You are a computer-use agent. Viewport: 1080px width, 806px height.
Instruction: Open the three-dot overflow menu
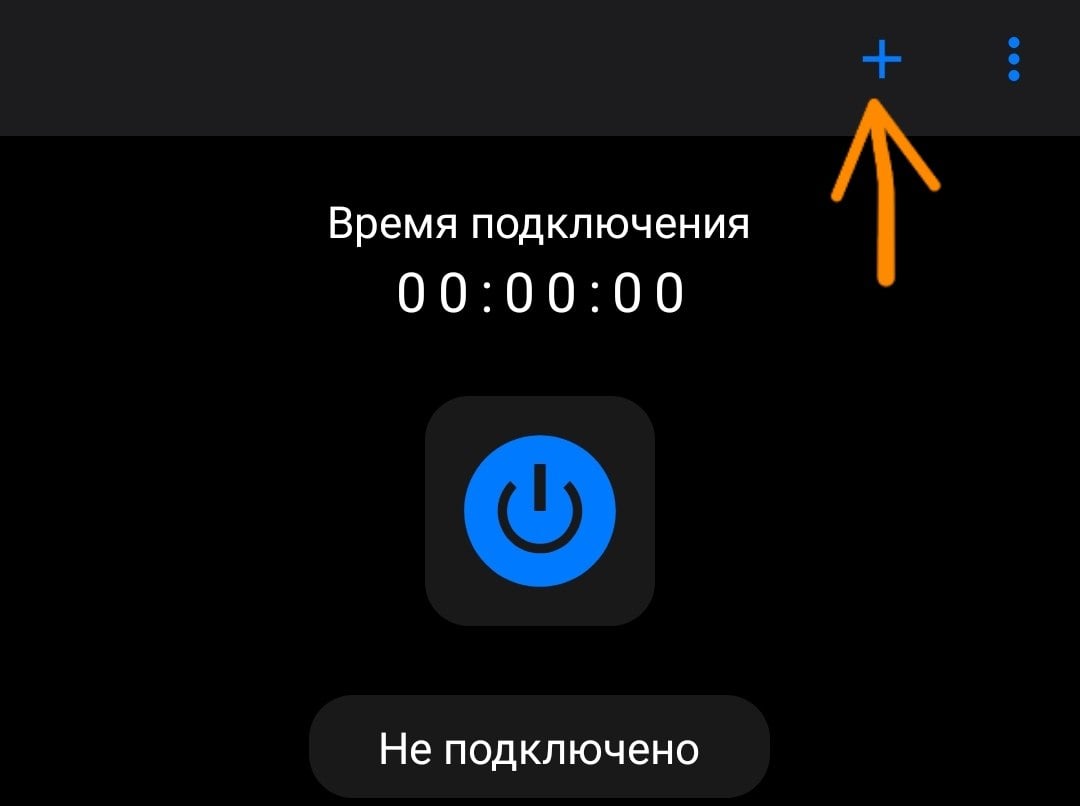pyautogui.click(x=1014, y=59)
